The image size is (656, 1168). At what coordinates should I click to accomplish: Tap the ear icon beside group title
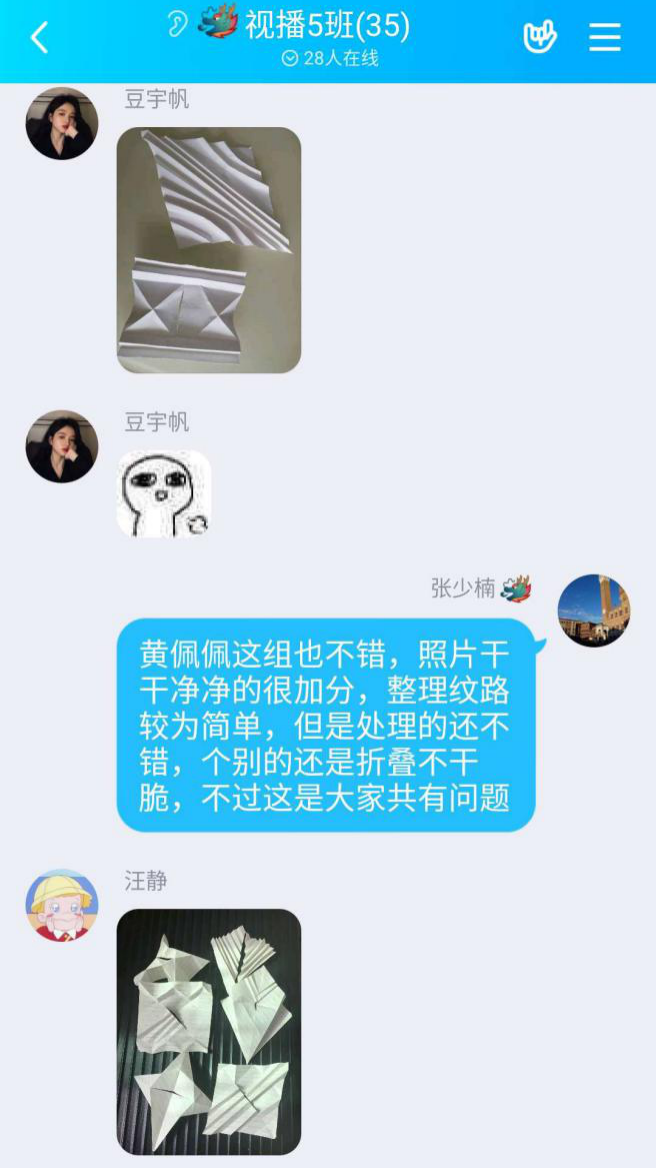178,25
